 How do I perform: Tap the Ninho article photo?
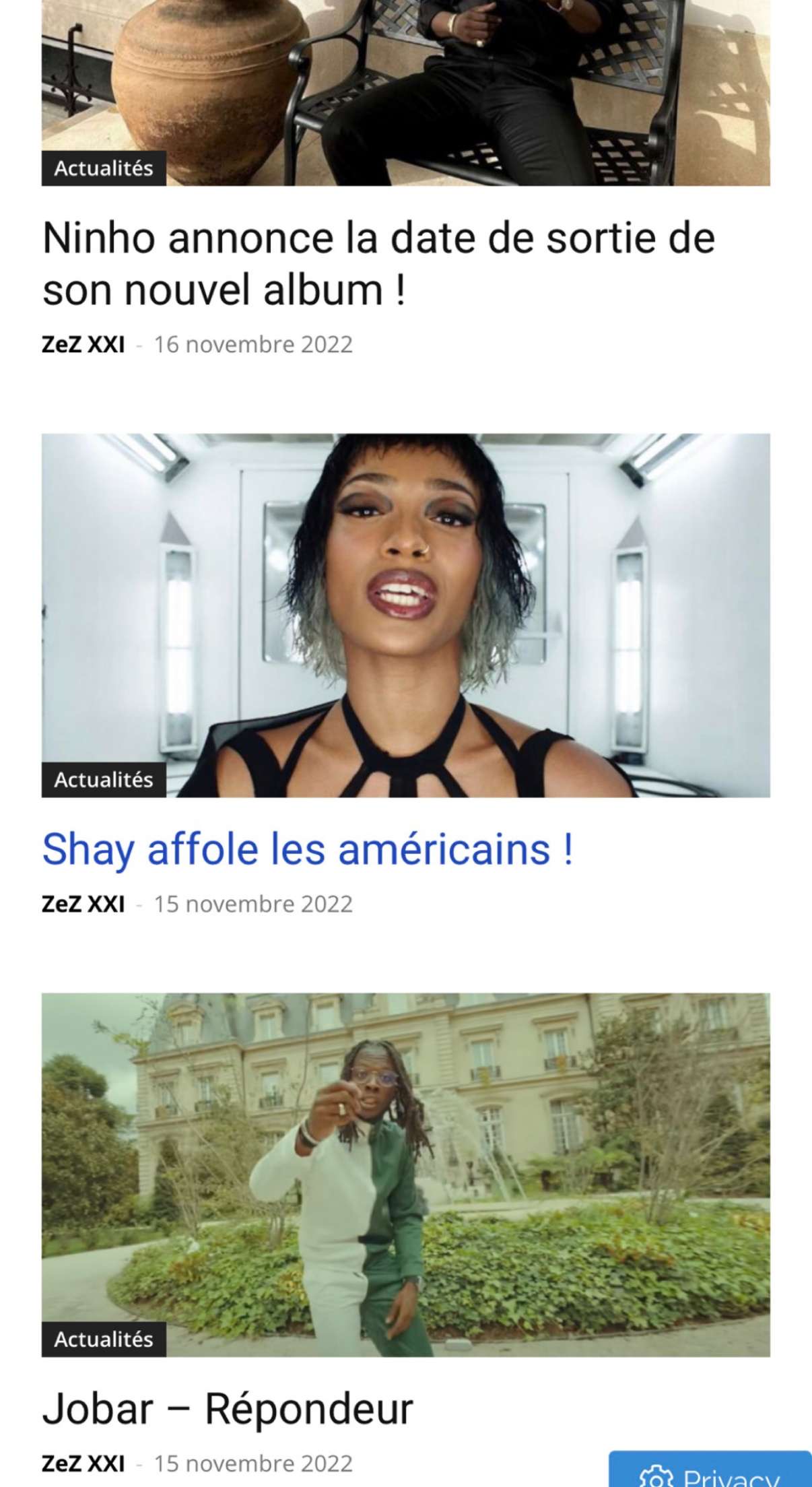pyautogui.click(x=405, y=93)
